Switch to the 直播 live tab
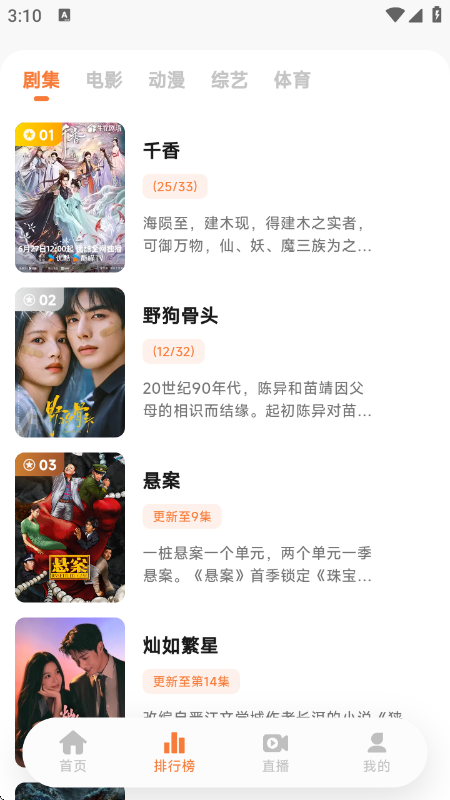 click(276, 752)
